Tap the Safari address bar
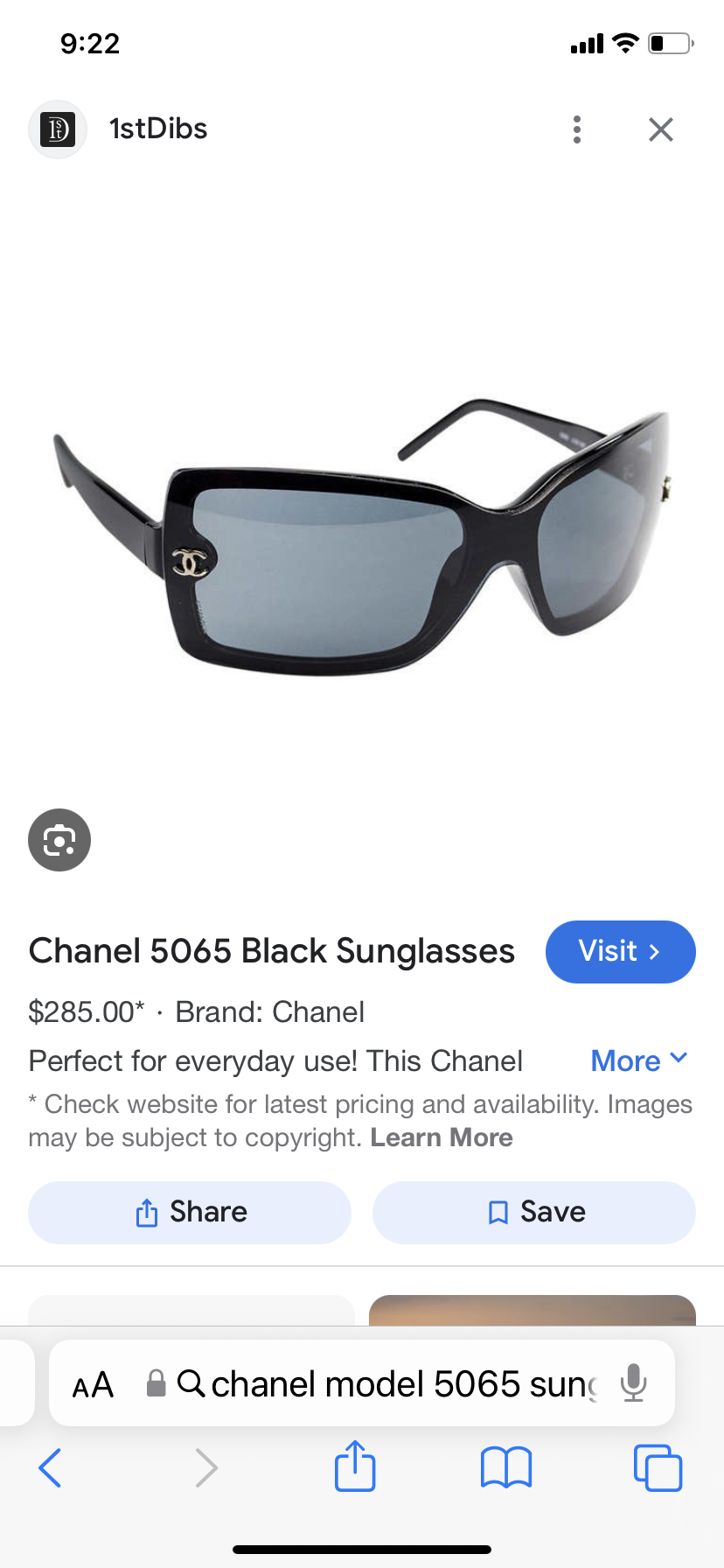 pyautogui.click(x=385, y=1385)
